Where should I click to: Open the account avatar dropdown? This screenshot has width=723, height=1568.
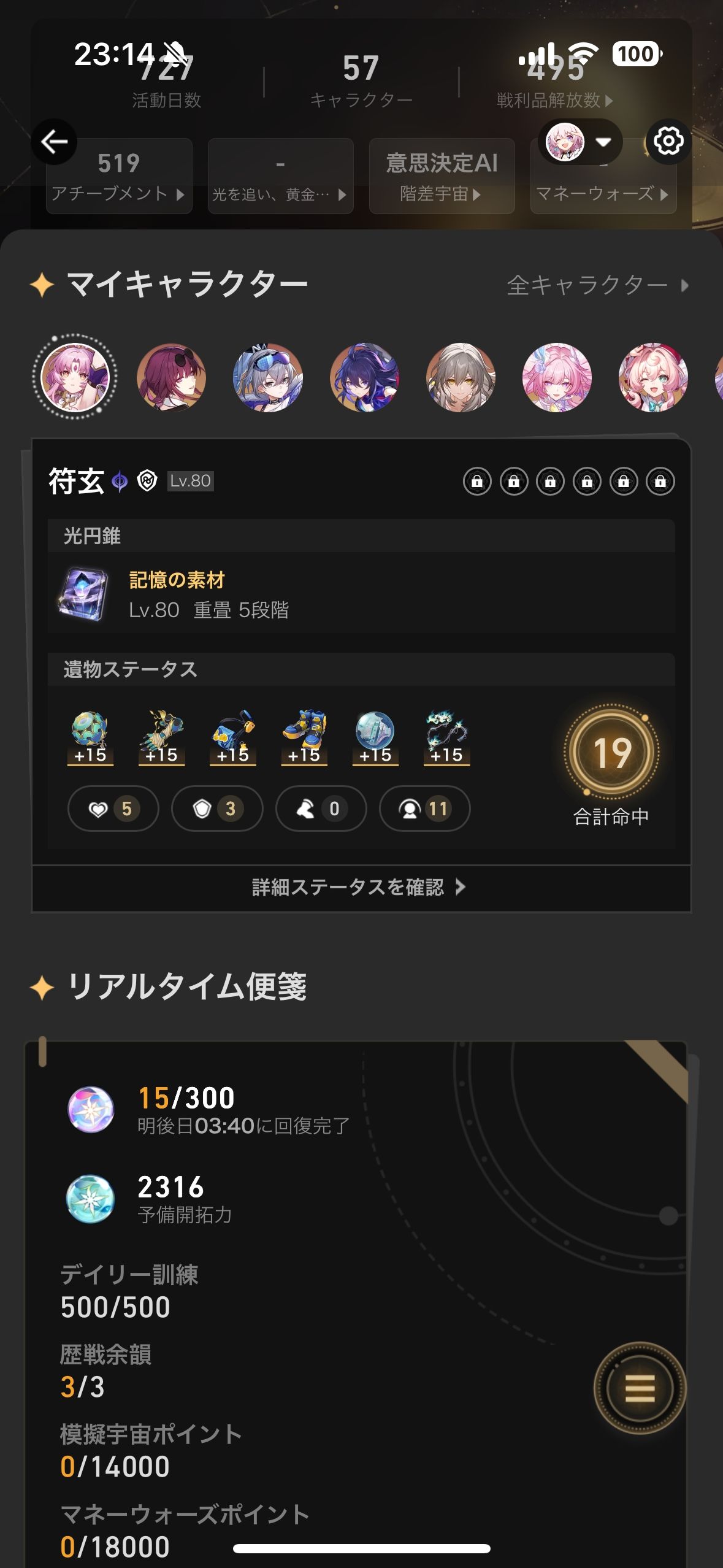[x=580, y=142]
